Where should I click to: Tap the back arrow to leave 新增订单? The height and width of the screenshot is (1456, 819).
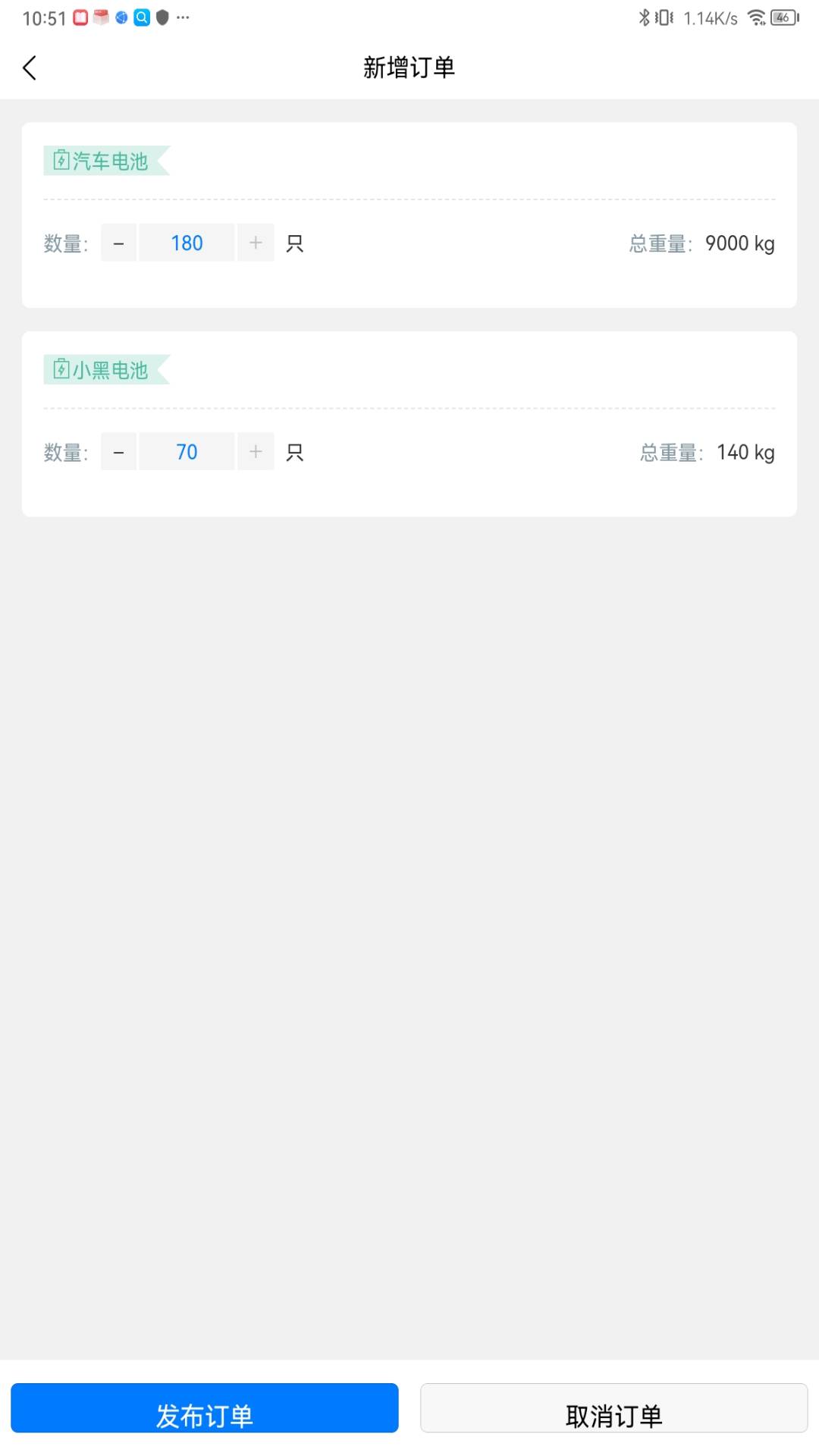pyautogui.click(x=30, y=67)
